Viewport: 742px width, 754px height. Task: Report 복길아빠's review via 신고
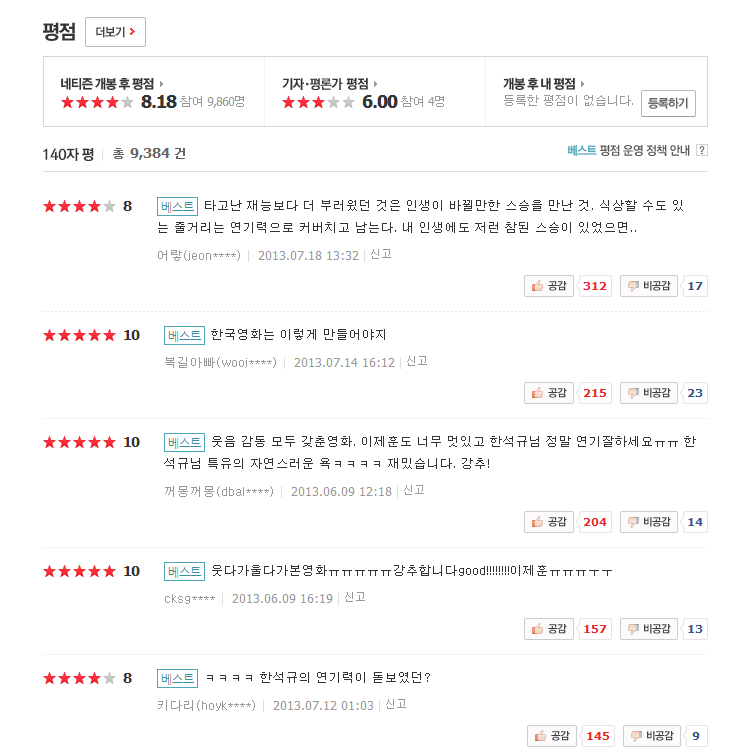[x=416, y=362]
